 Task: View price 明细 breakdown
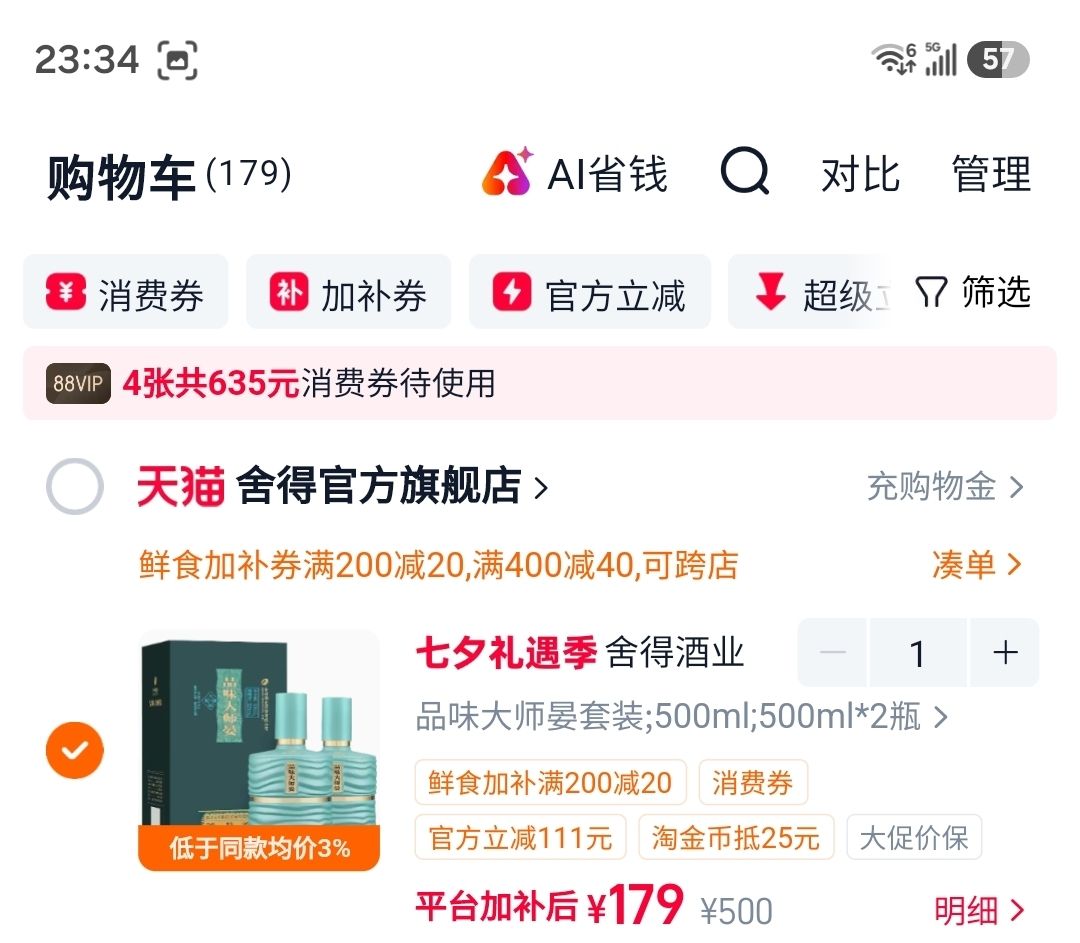pos(979,911)
